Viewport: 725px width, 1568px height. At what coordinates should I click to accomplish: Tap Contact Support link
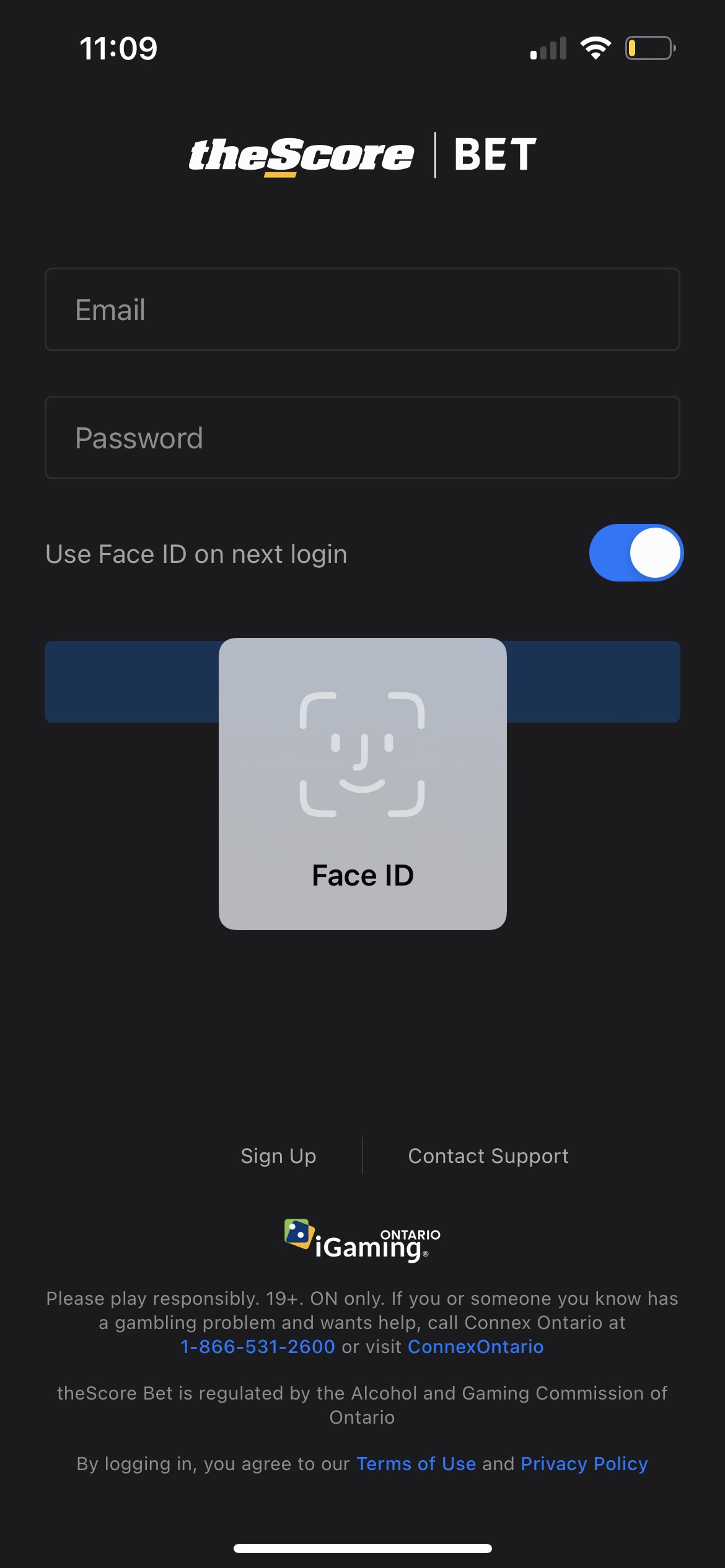pyautogui.click(x=488, y=1156)
